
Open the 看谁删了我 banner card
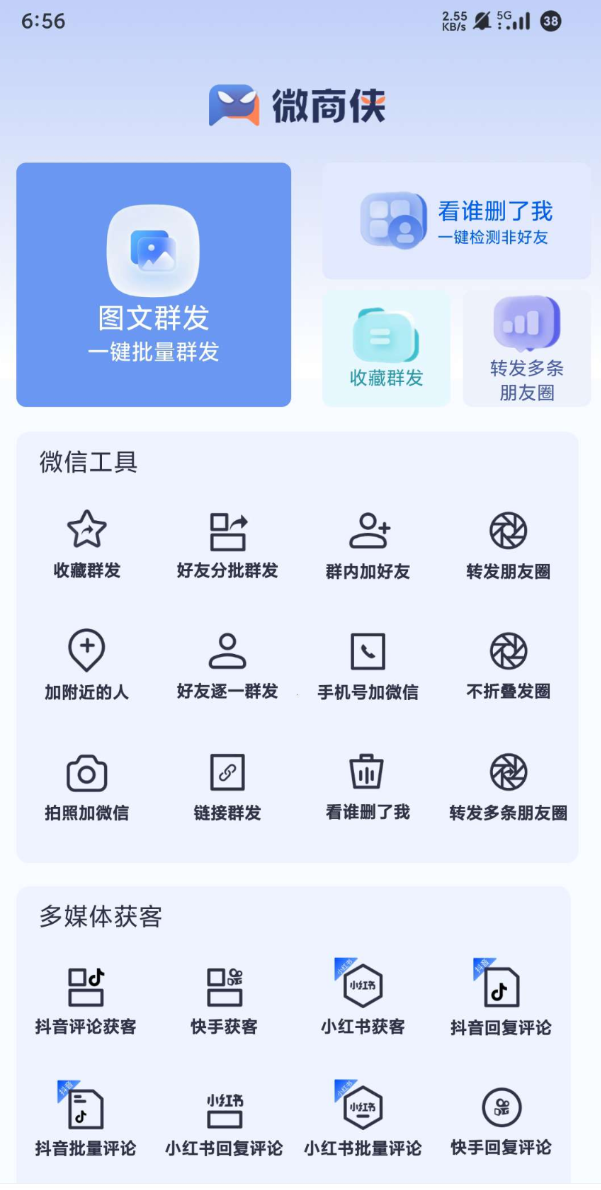pos(456,221)
